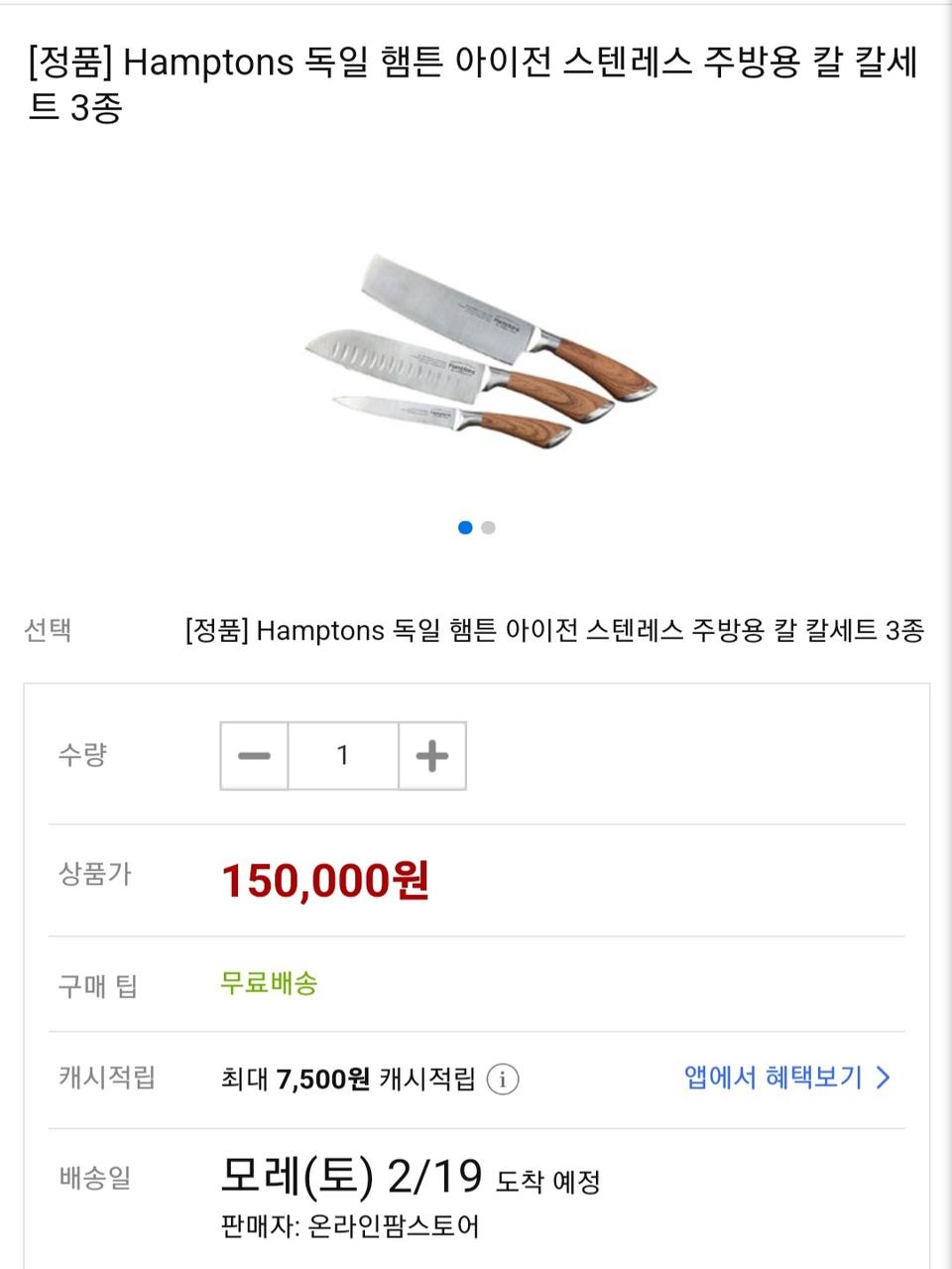The image size is (952, 1269).
Task: Select the quantity value field showing 1
Action: click(x=342, y=755)
